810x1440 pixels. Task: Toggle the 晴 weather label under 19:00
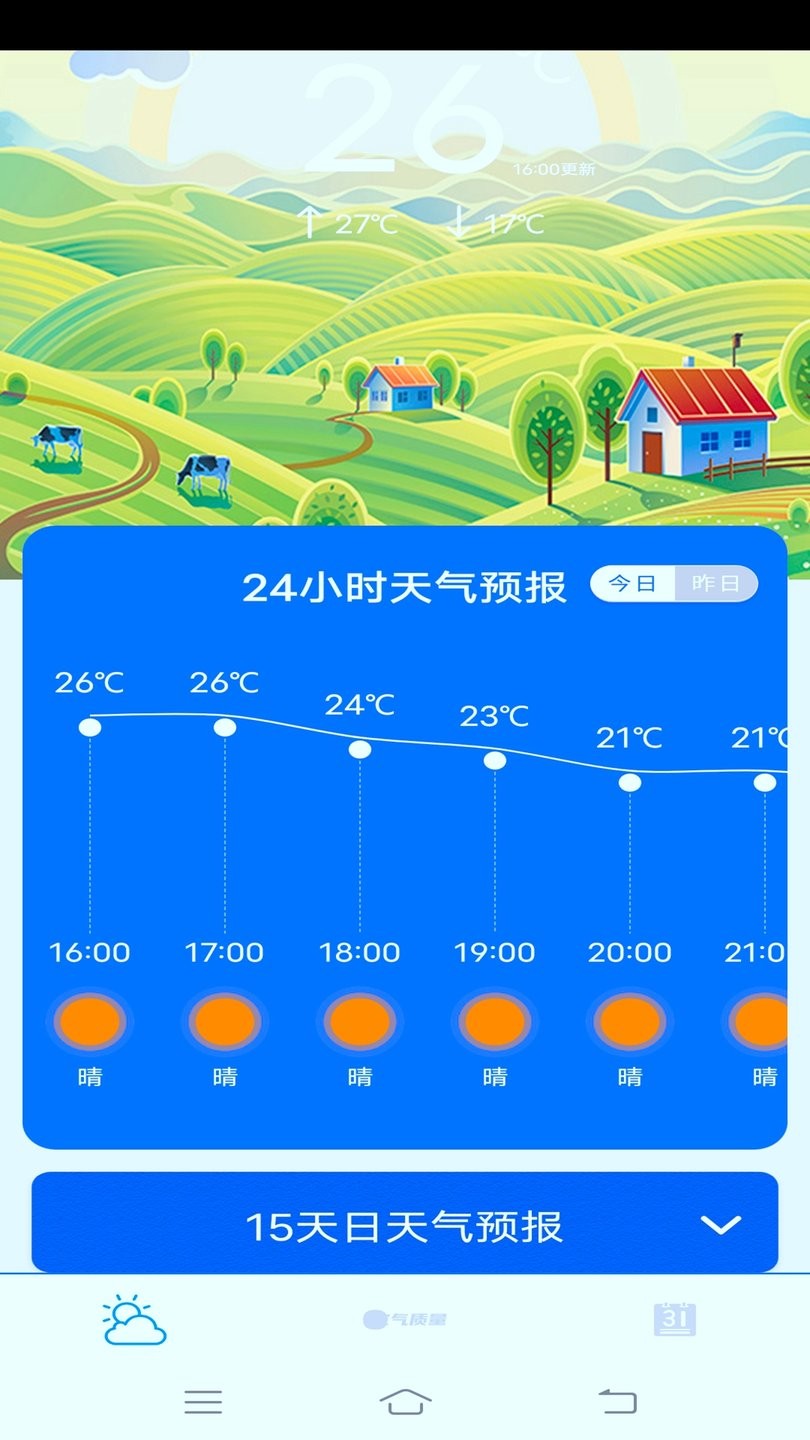click(x=494, y=1077)
